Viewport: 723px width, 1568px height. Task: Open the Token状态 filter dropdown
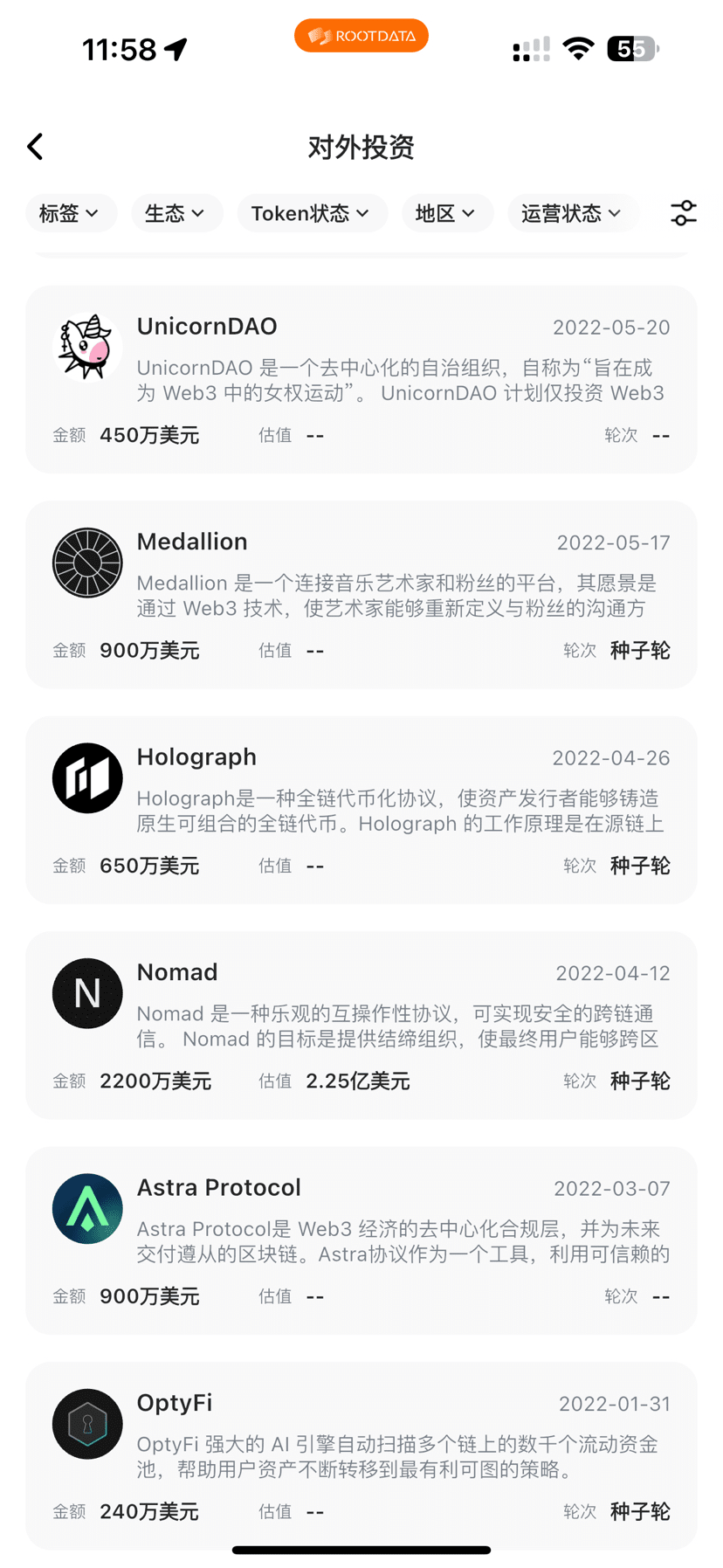click(312, 213)
